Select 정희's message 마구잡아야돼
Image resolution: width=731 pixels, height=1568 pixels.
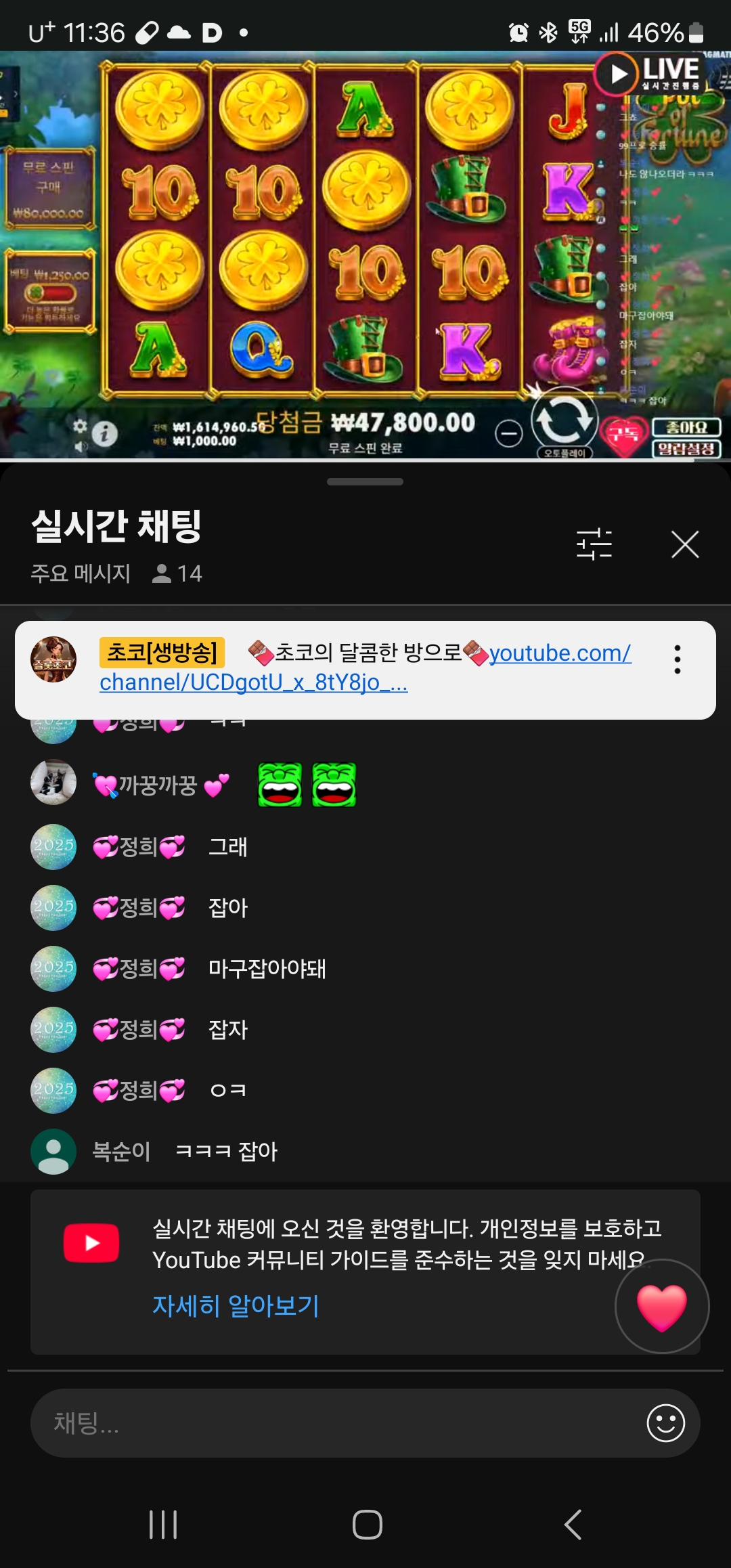[x=267, y=969]
